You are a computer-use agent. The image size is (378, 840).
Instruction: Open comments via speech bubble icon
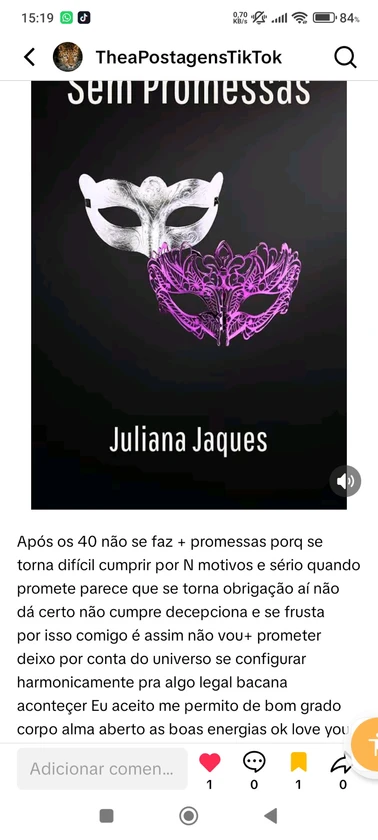pos(254,762)
